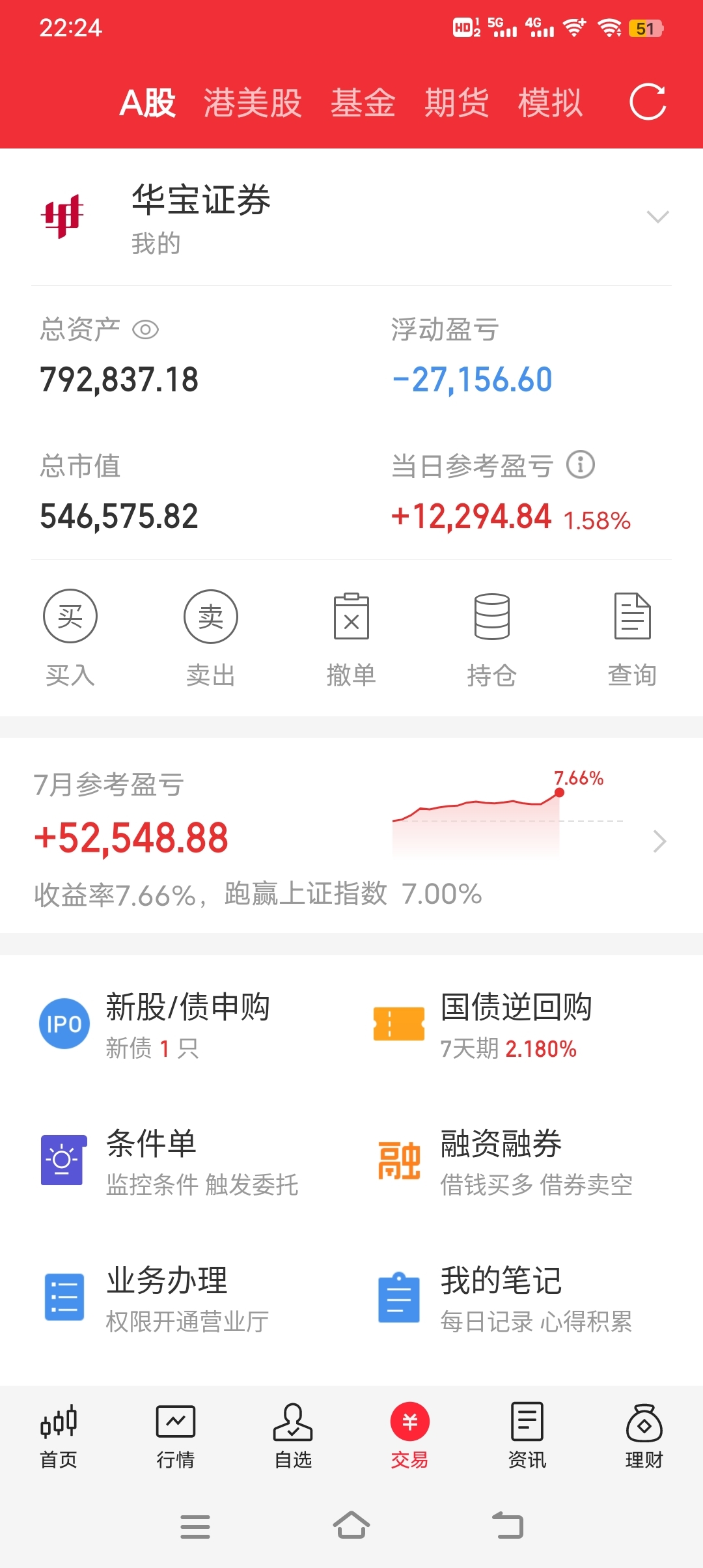Tap the 卖出 button

coord(211,637)
